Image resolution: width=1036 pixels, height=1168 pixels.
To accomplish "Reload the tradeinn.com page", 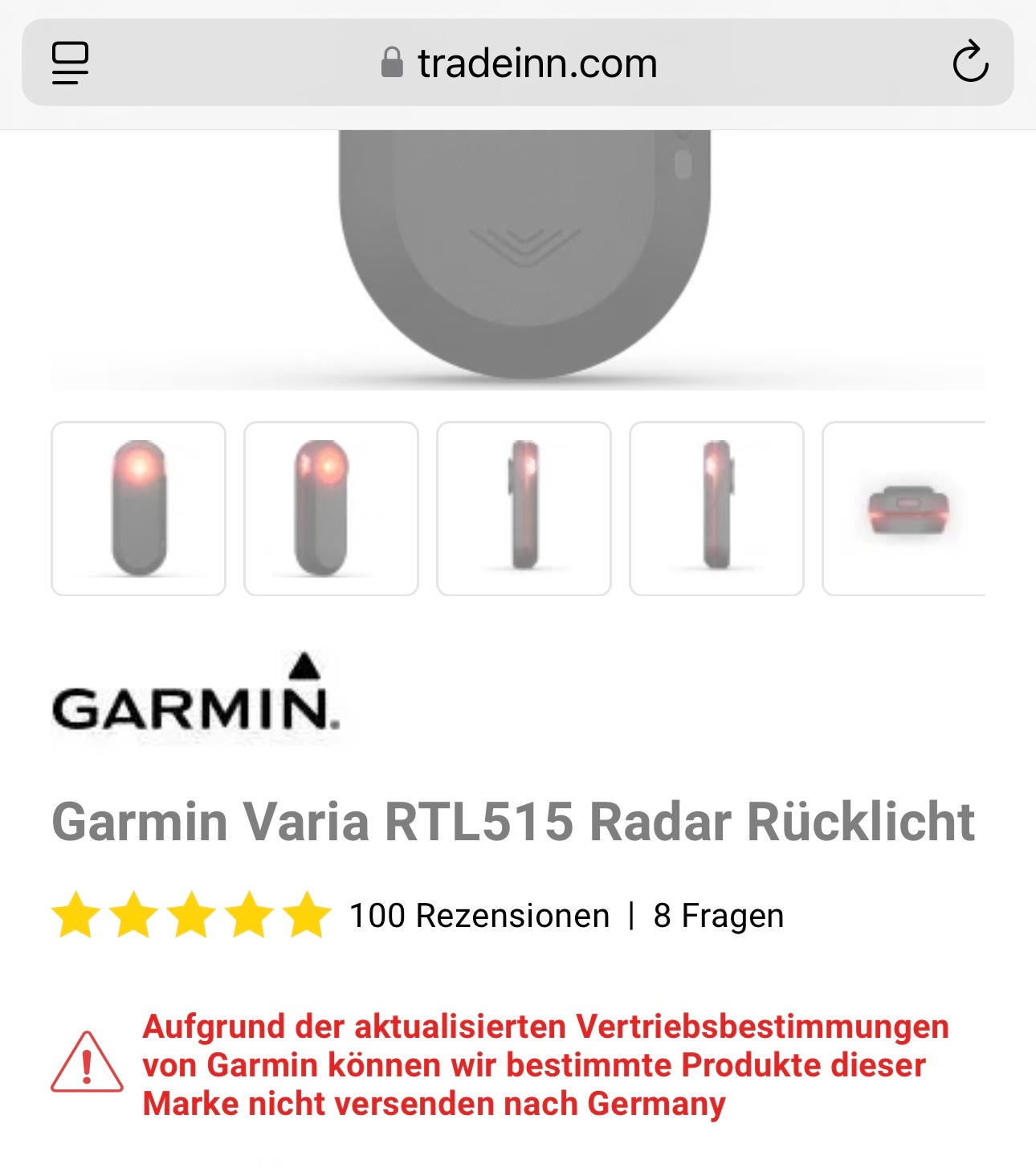I will [x=970, y=63].
